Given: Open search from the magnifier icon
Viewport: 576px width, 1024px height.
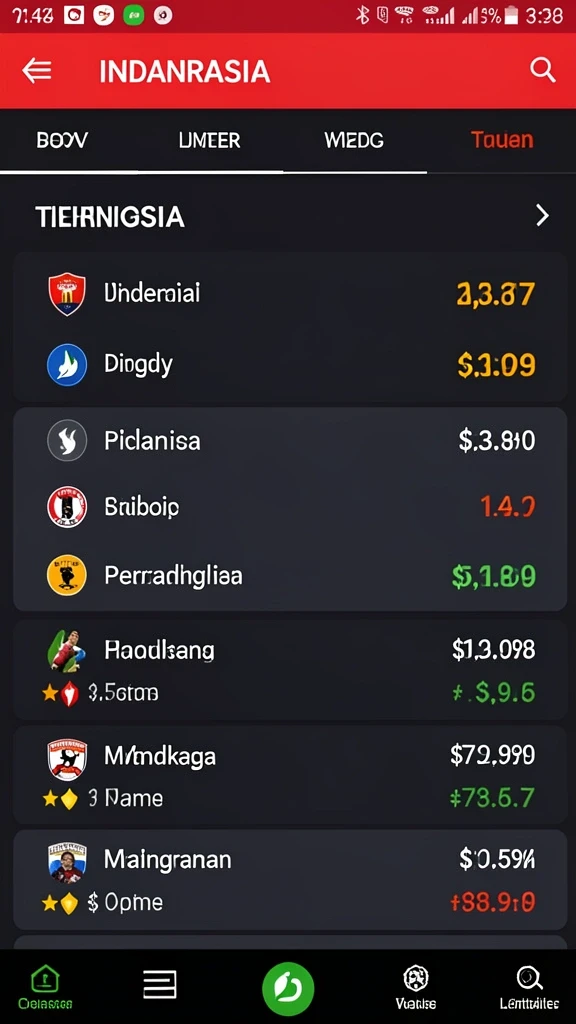Looking at the screenshot, I should (x=542, y=69).
